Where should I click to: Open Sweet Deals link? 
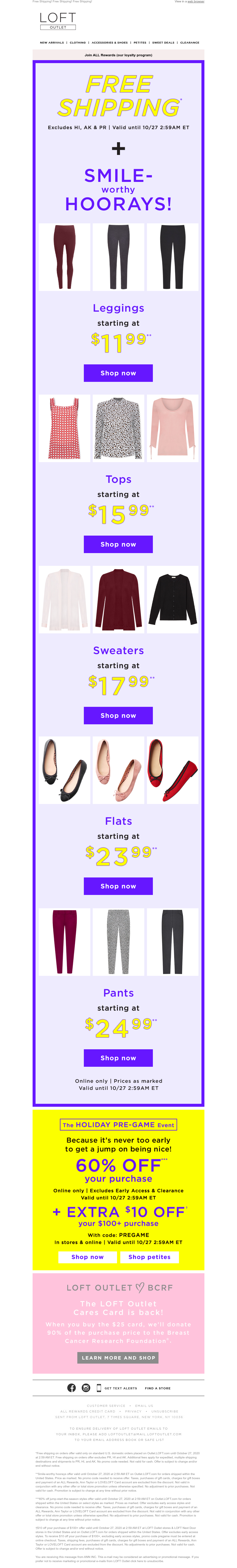click(163, 43)
